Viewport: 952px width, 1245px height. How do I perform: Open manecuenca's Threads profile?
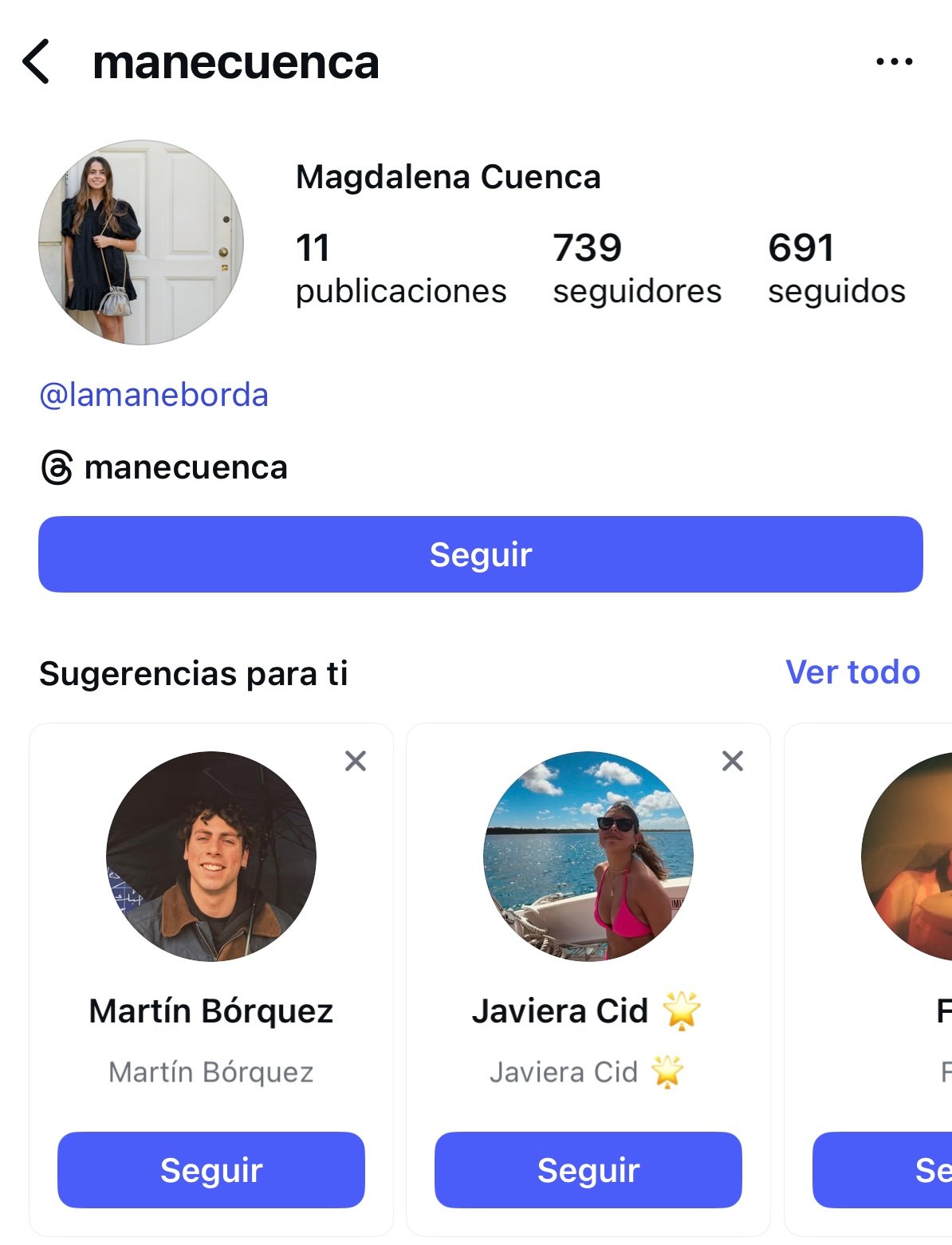(164, 467)
